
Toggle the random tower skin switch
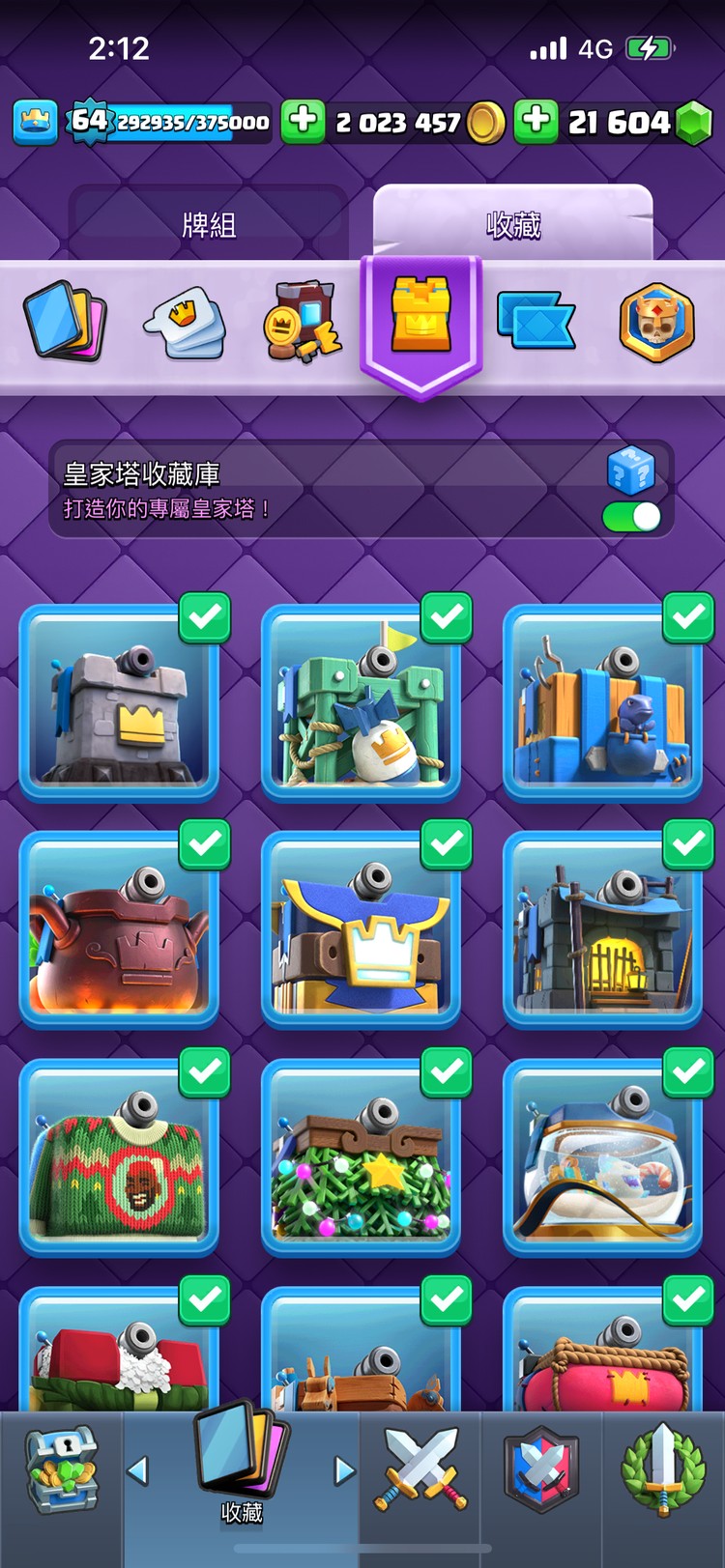point(631,517)
